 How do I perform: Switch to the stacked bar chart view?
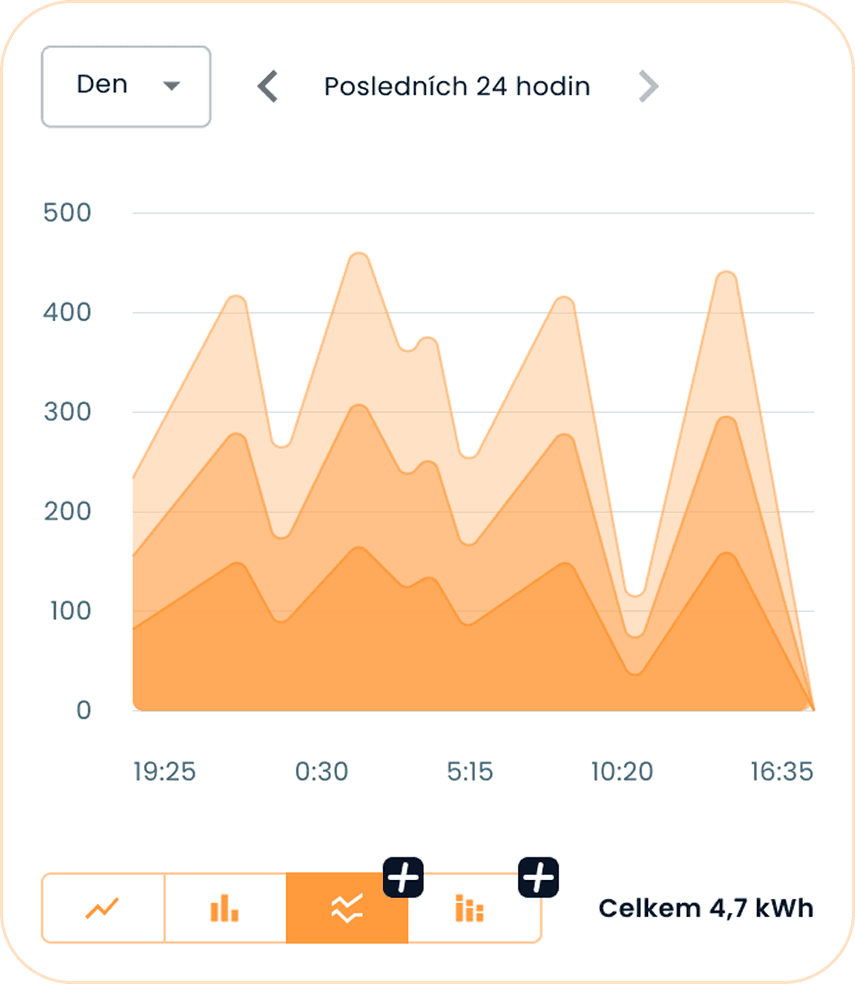[470, 908]
